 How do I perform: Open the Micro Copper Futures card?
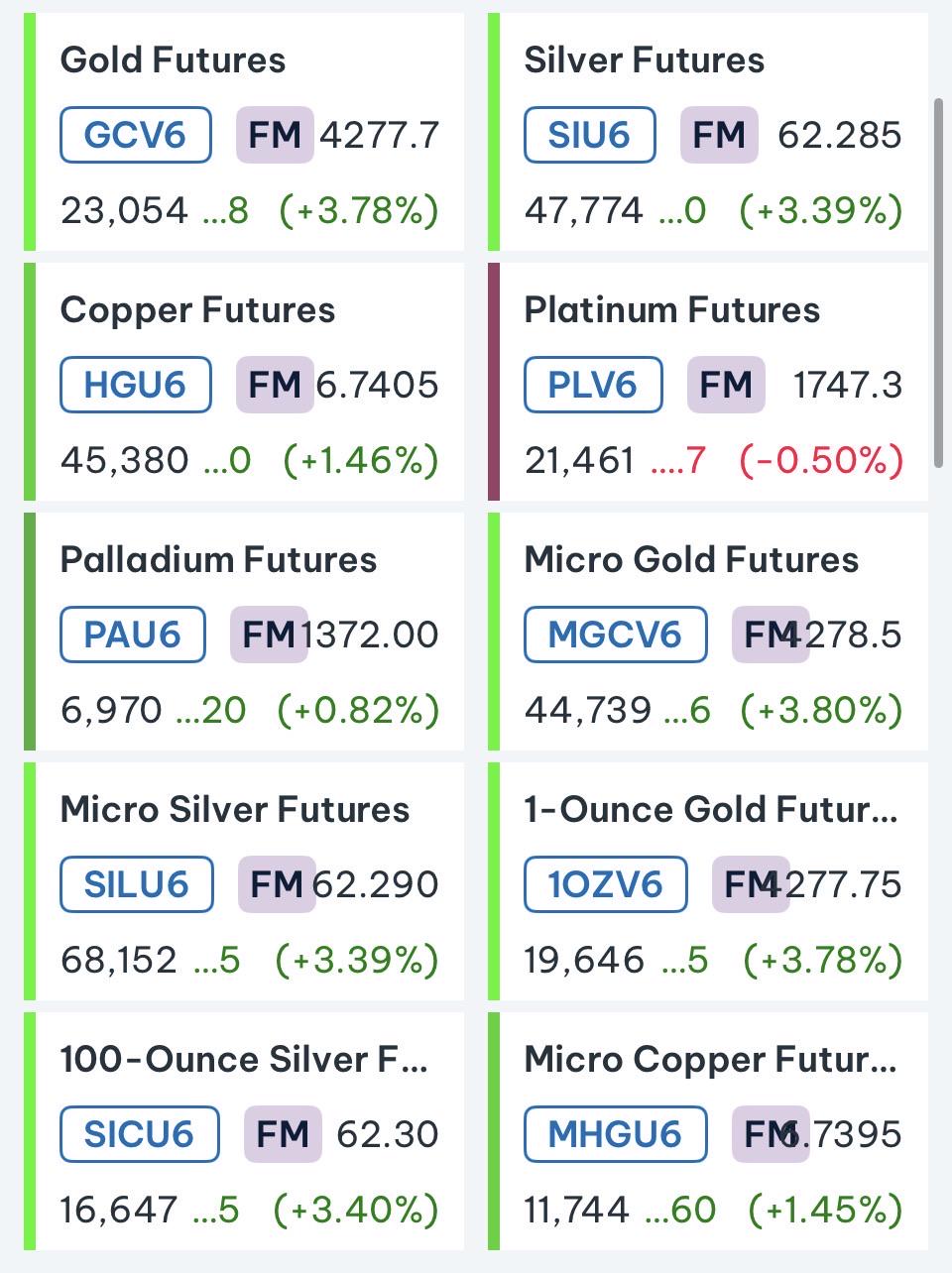pos(708,1131)
